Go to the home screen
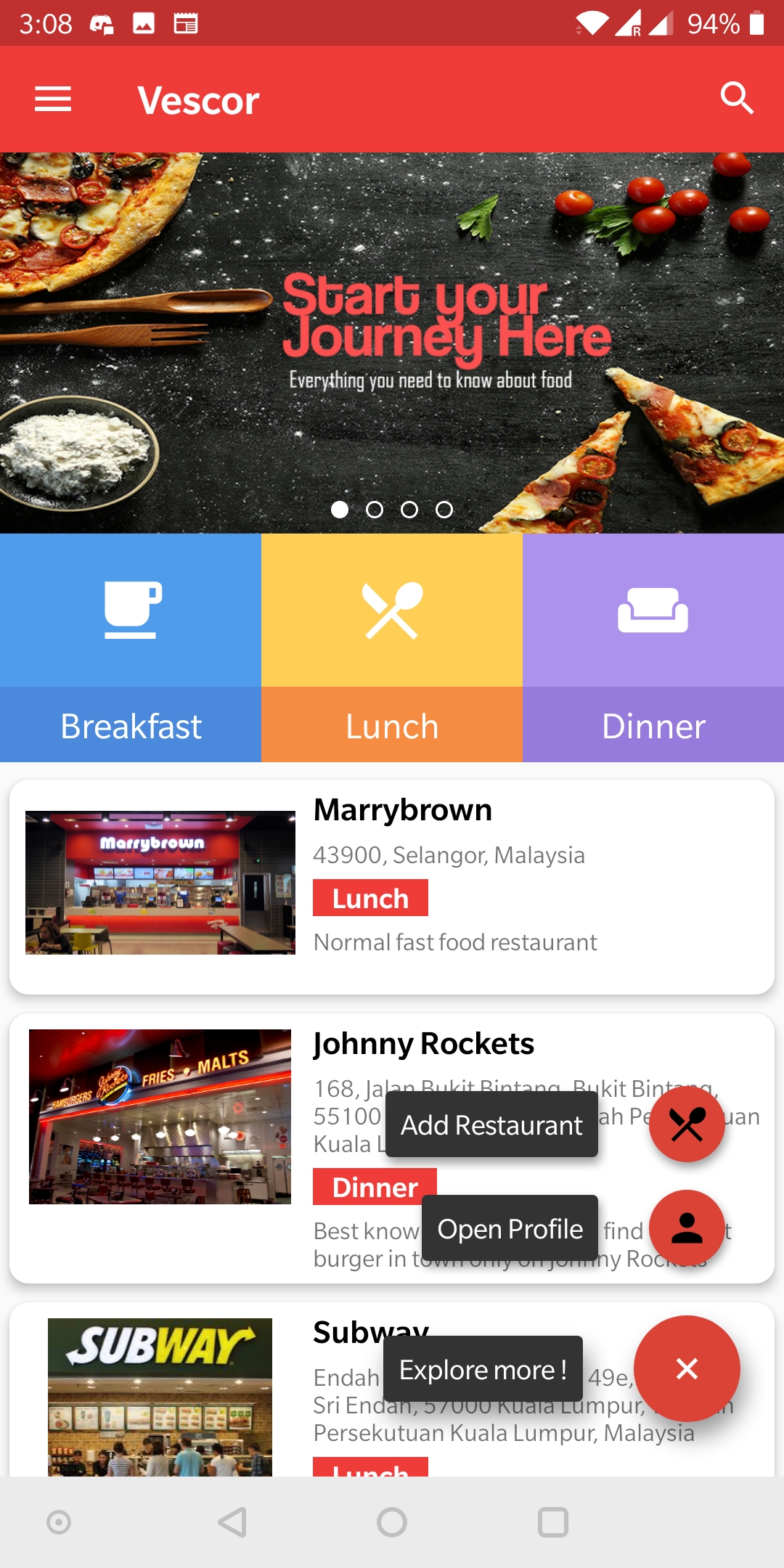The image size is (784, 1568). pos(392,1522)
